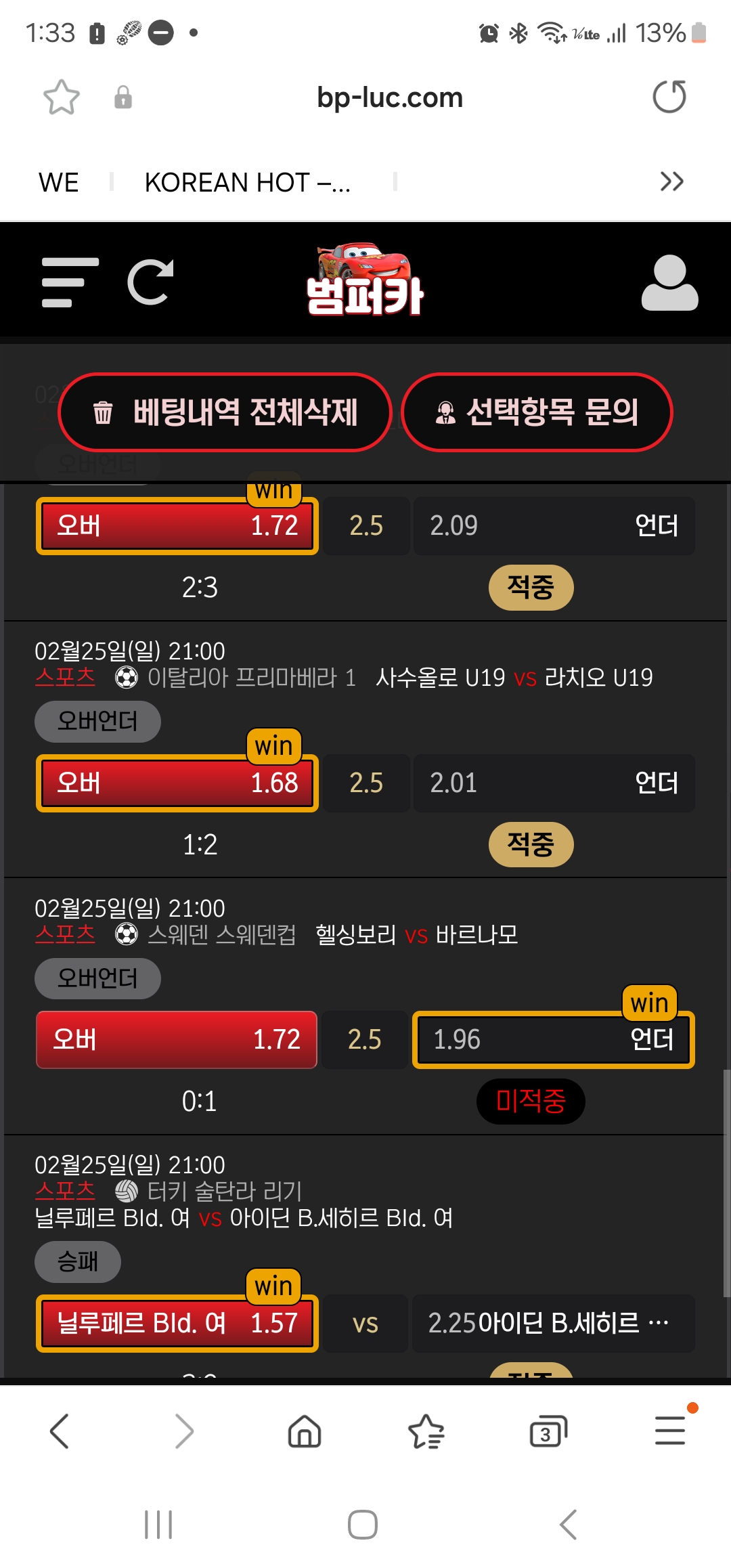Open browser bookmarks list
731x1568 pixels.
point(426,1432)
